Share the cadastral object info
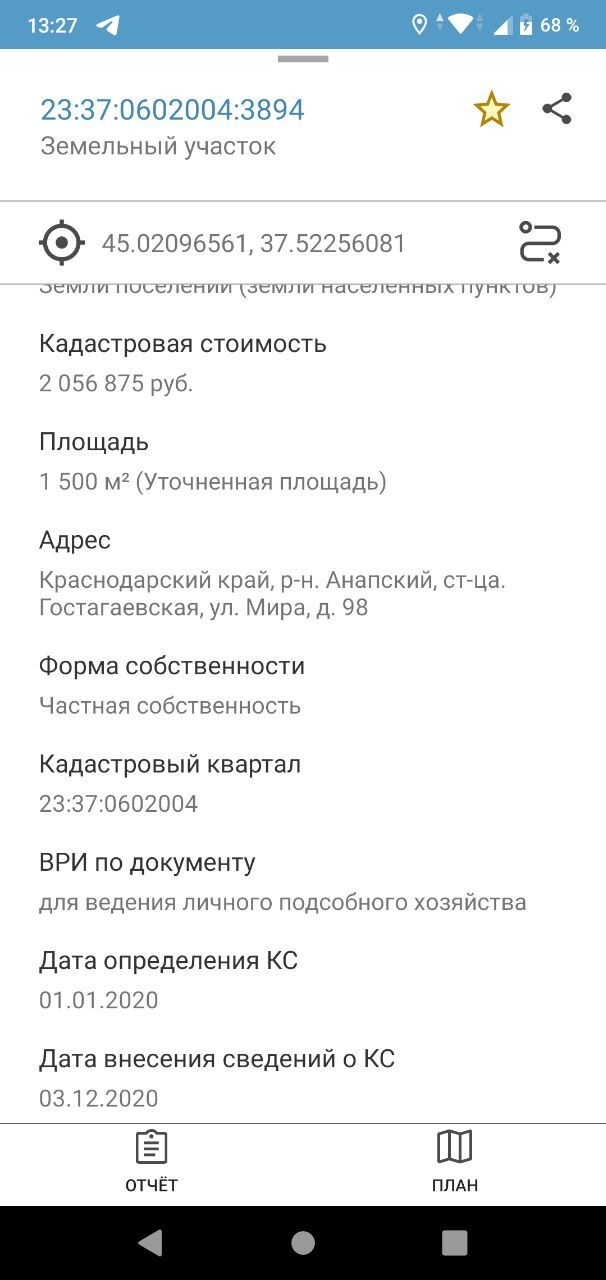This screenshot has height=1280, width=606. [x=557, y=109]
